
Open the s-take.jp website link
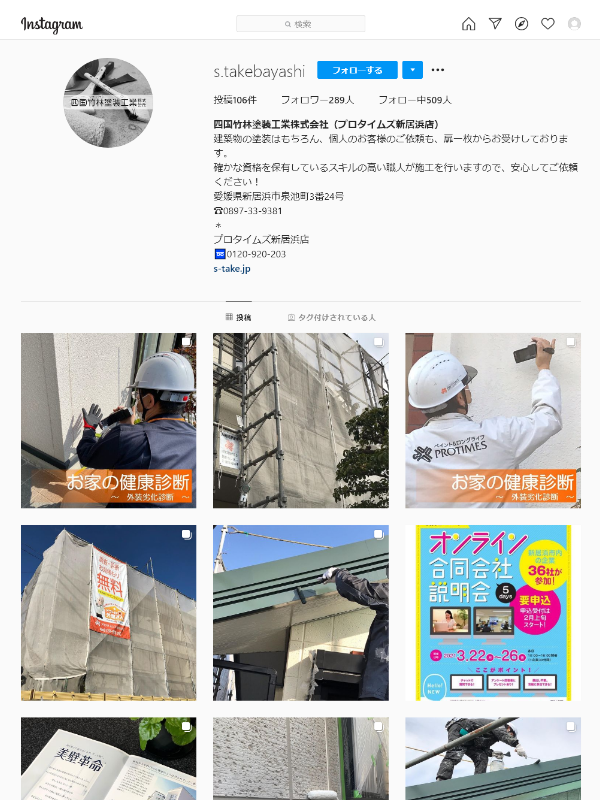pos(231,268)
